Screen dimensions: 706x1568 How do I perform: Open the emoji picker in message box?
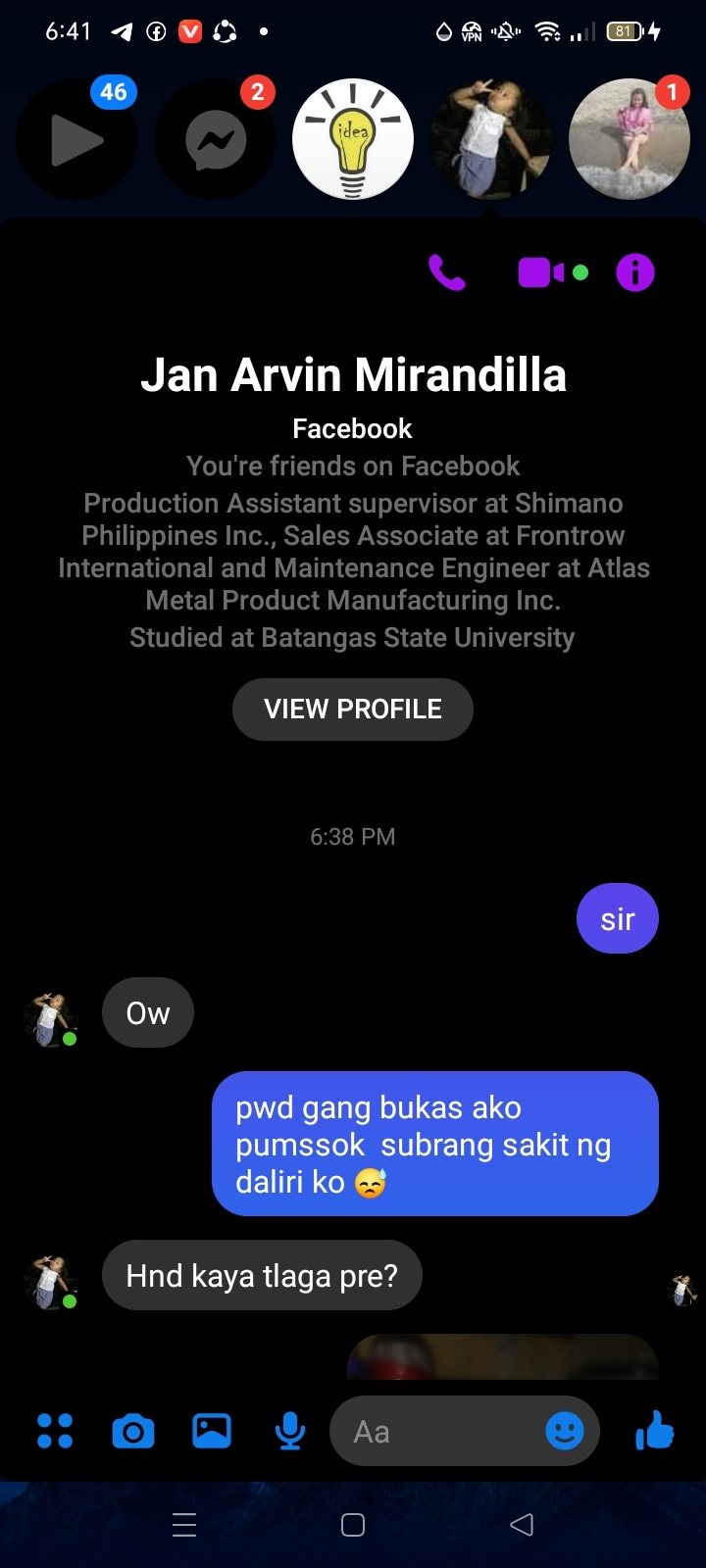(x=565, y=1432)
